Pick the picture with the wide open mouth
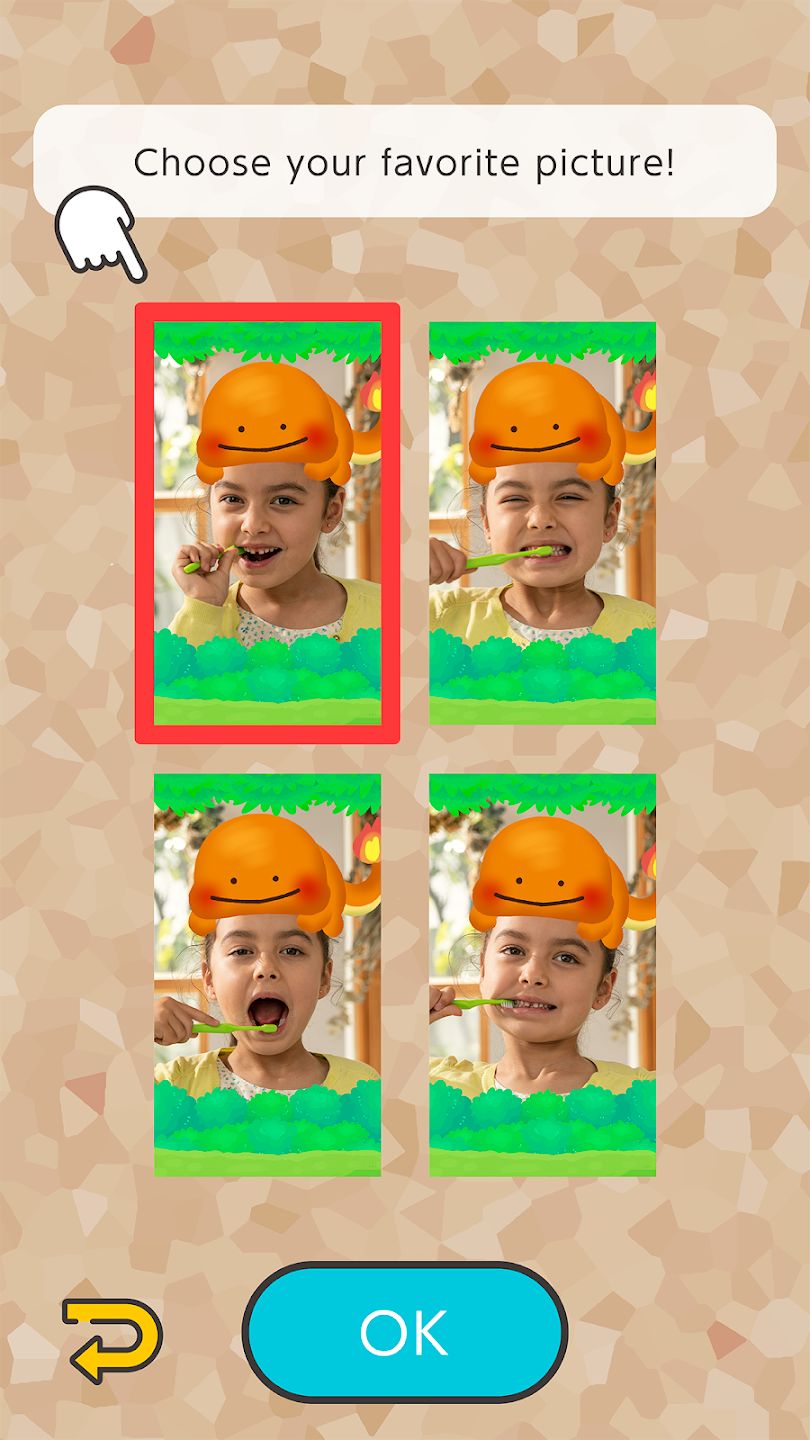The height and width of the screenshot is (1440, 810). click(x=267, y=975)
